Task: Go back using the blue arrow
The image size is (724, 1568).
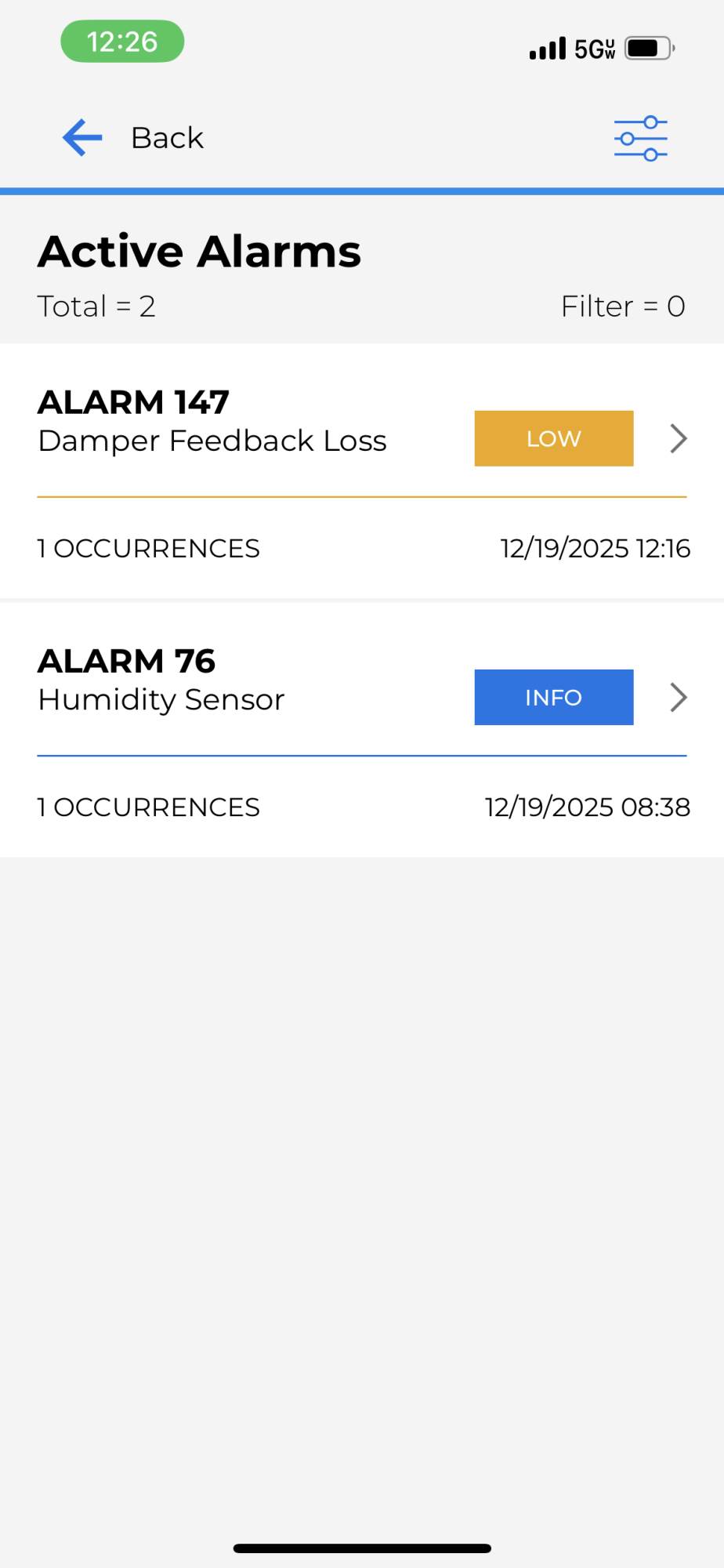Action: 83,138
